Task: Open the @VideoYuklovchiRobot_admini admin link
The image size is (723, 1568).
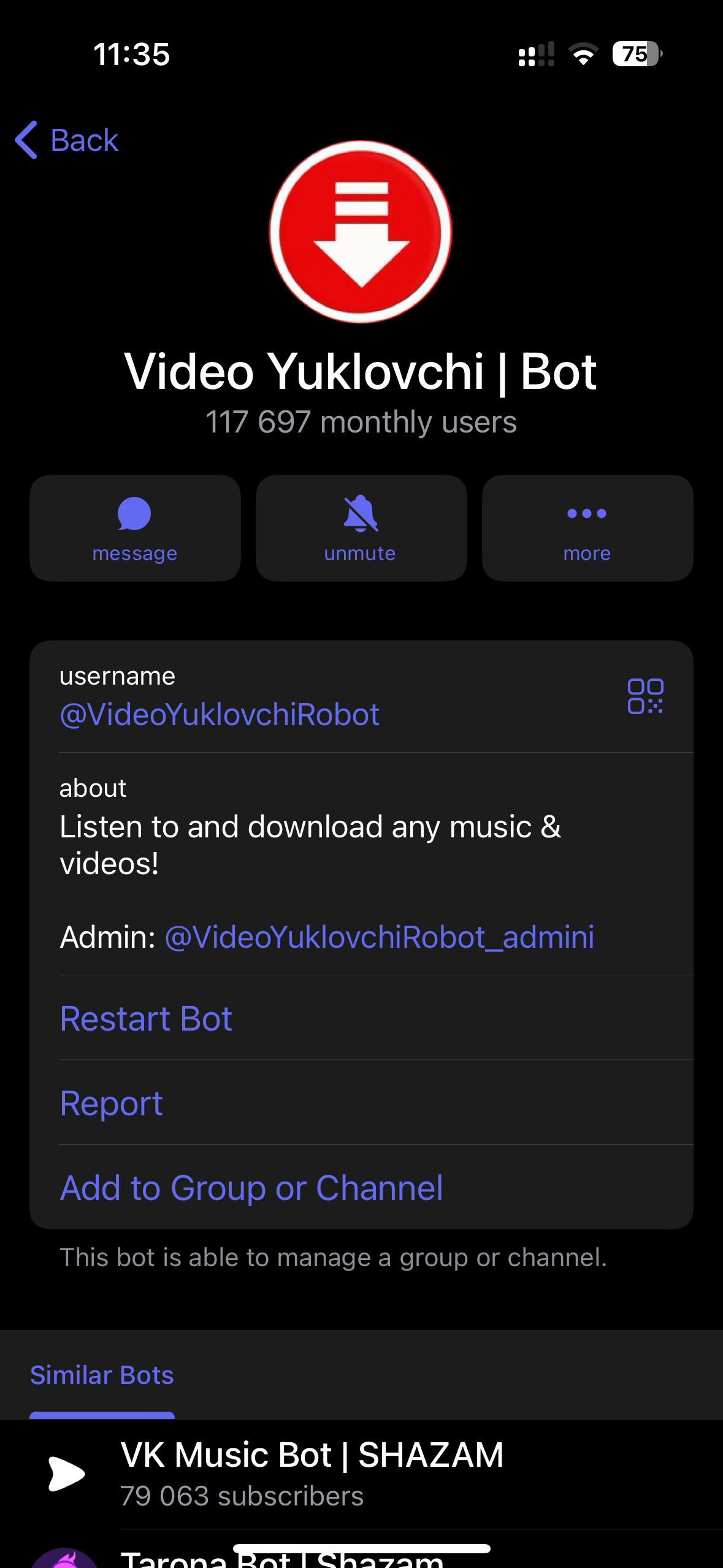Action: (x=379, y=936)
